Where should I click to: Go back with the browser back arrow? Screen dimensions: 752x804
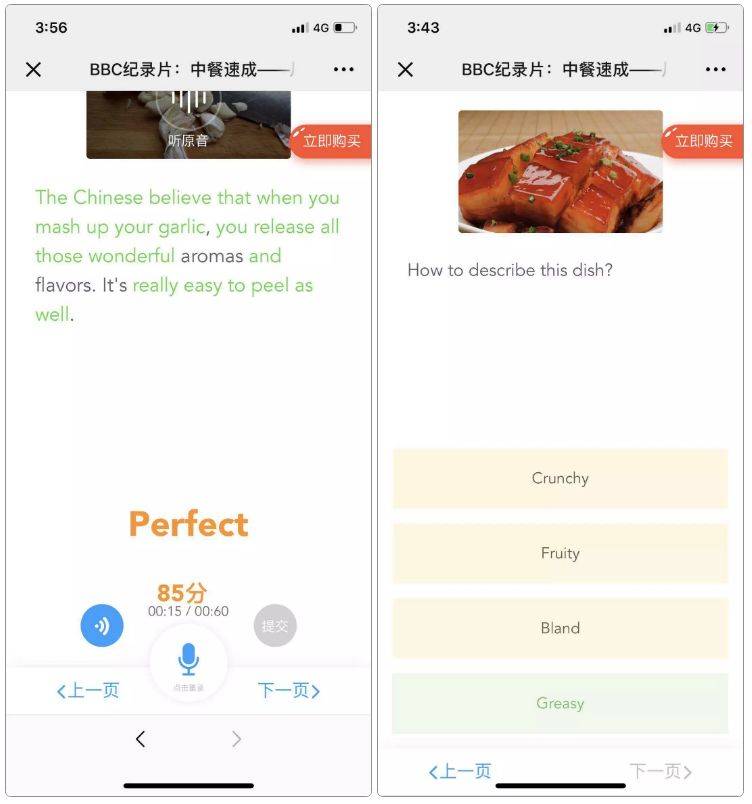point(140,739)
